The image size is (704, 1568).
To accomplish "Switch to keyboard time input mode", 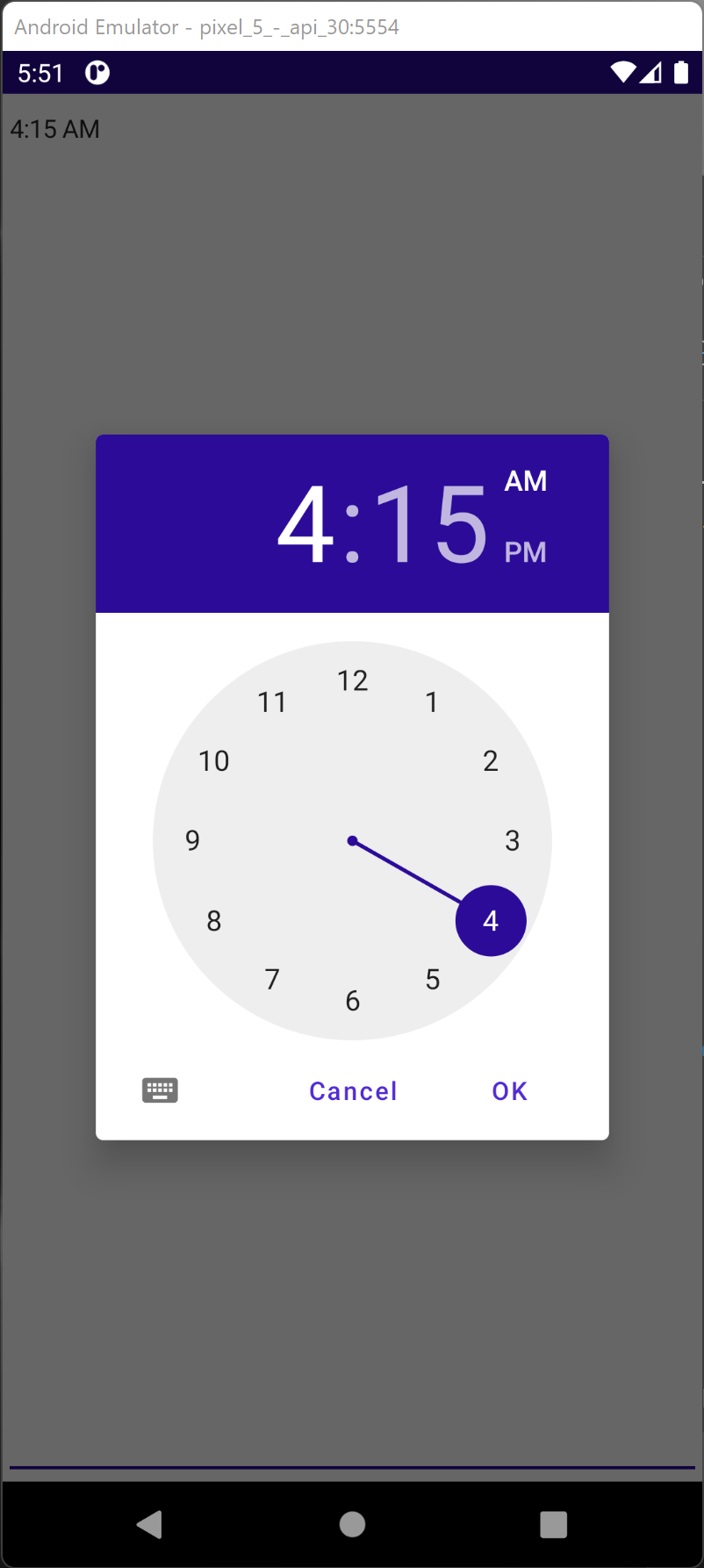I will click(160, 1090).
